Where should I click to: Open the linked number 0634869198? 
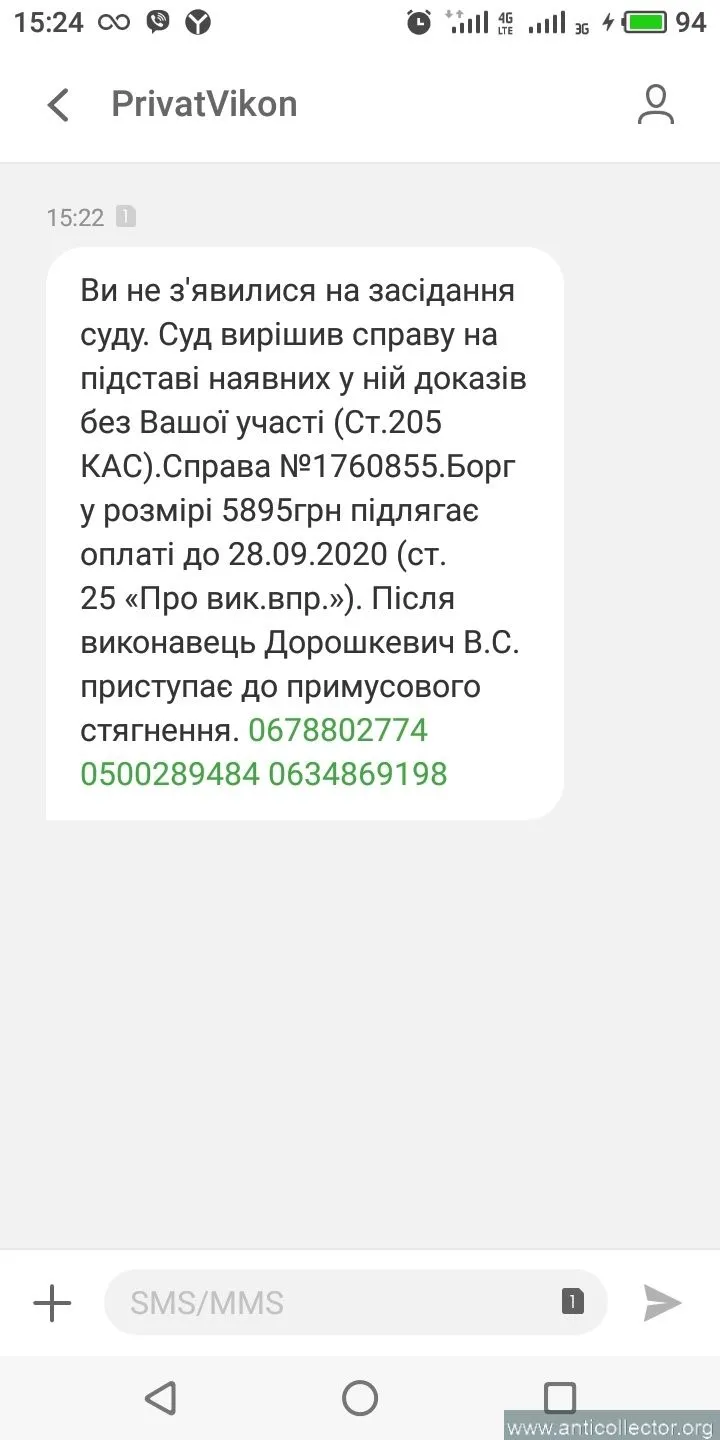tap(358, 774)
